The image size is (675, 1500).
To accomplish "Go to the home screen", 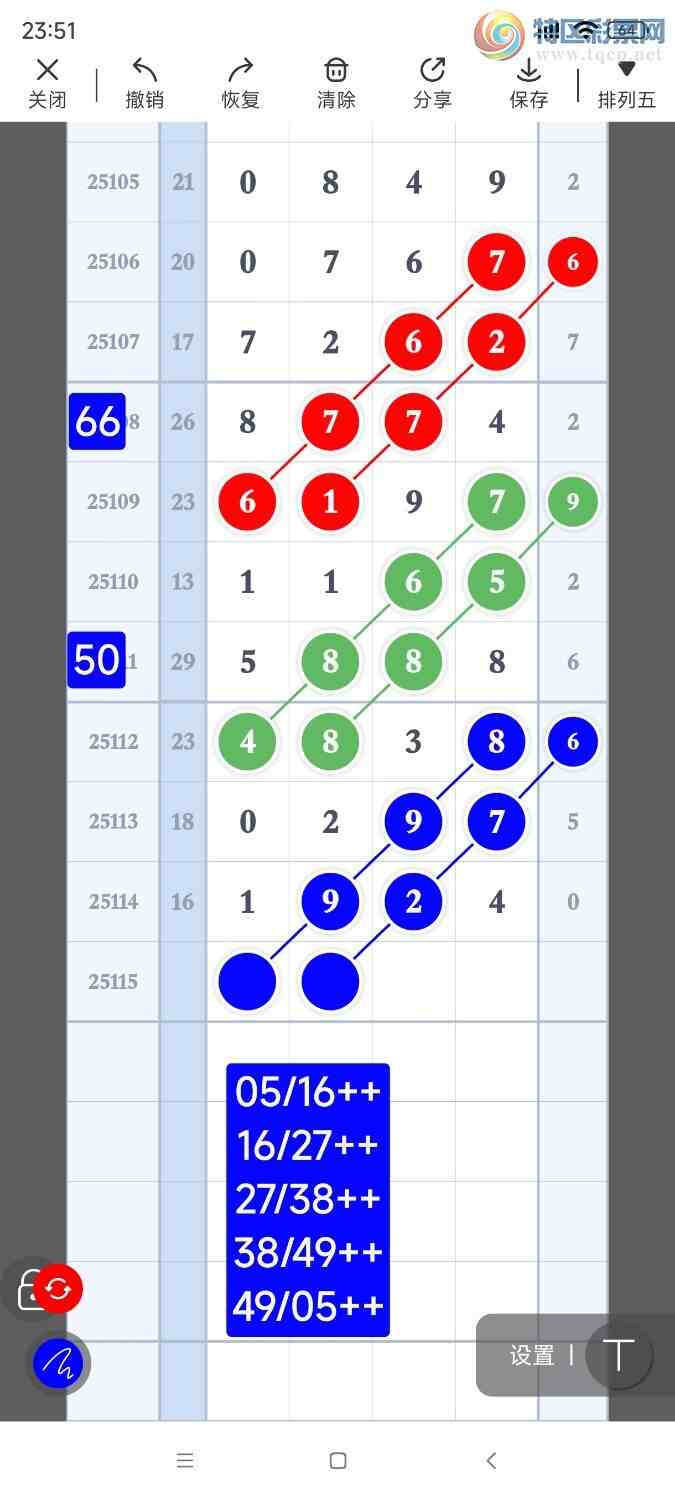I will coord(338,1460).
